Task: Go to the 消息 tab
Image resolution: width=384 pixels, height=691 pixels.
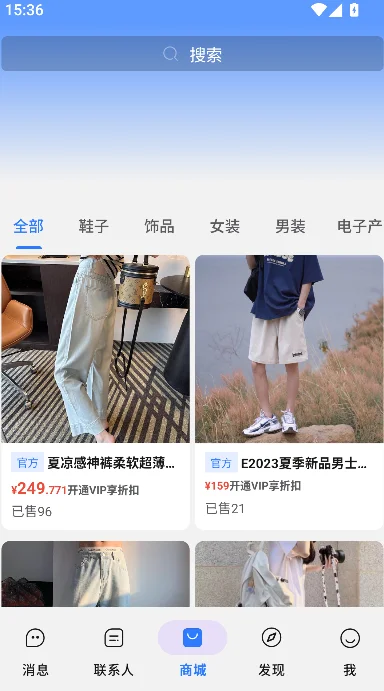Action: coord(35,651)
